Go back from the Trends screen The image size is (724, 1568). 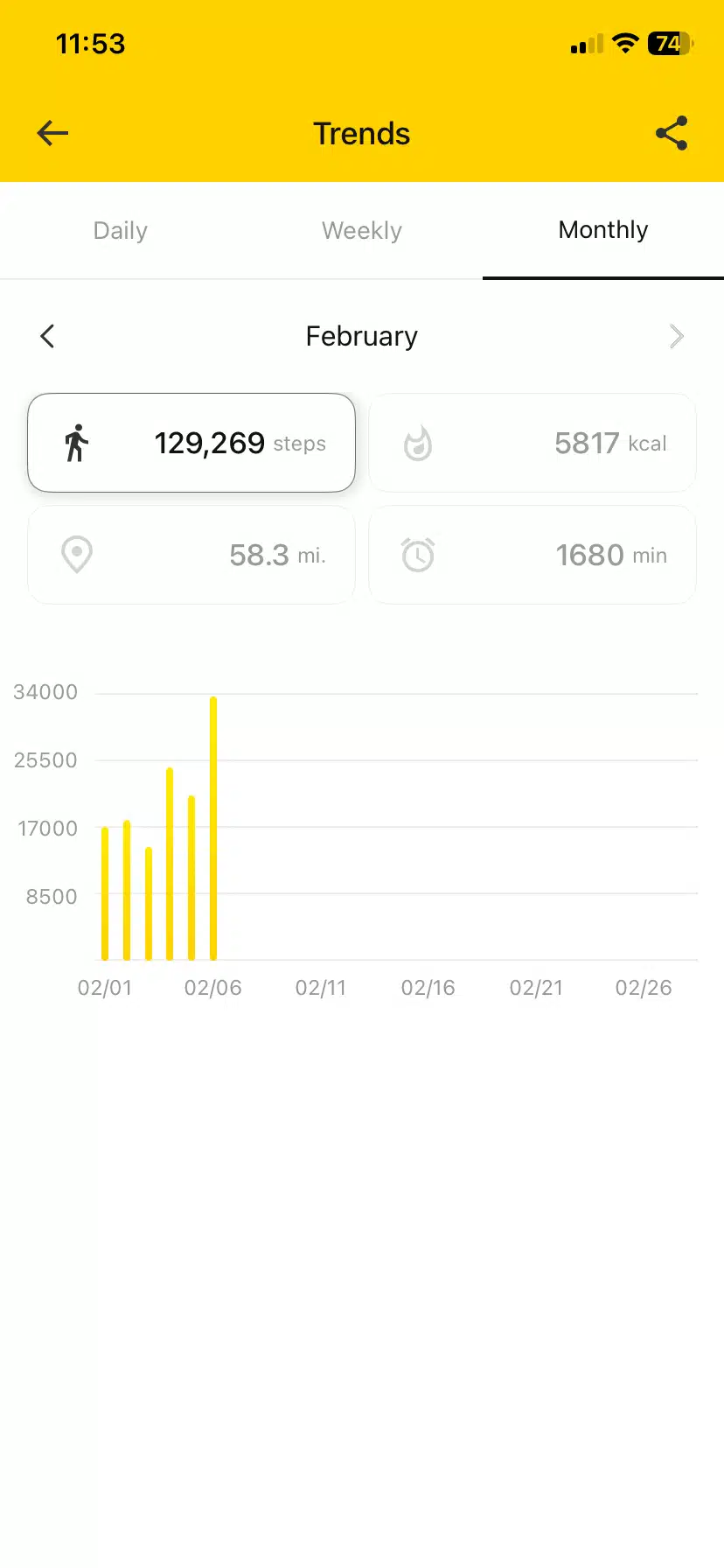[52, 133]
